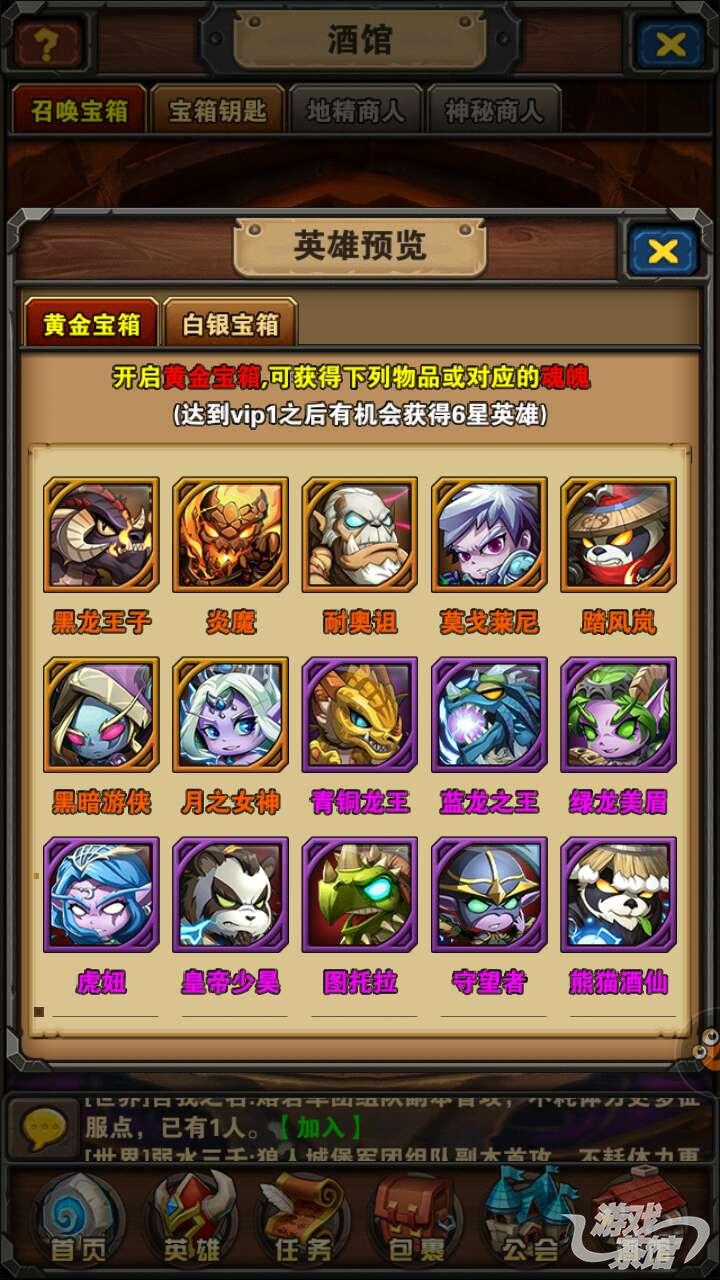This screenshot has height=1280, width=720.
Task: Open the 神秘商人 tab
Action: 494,111
